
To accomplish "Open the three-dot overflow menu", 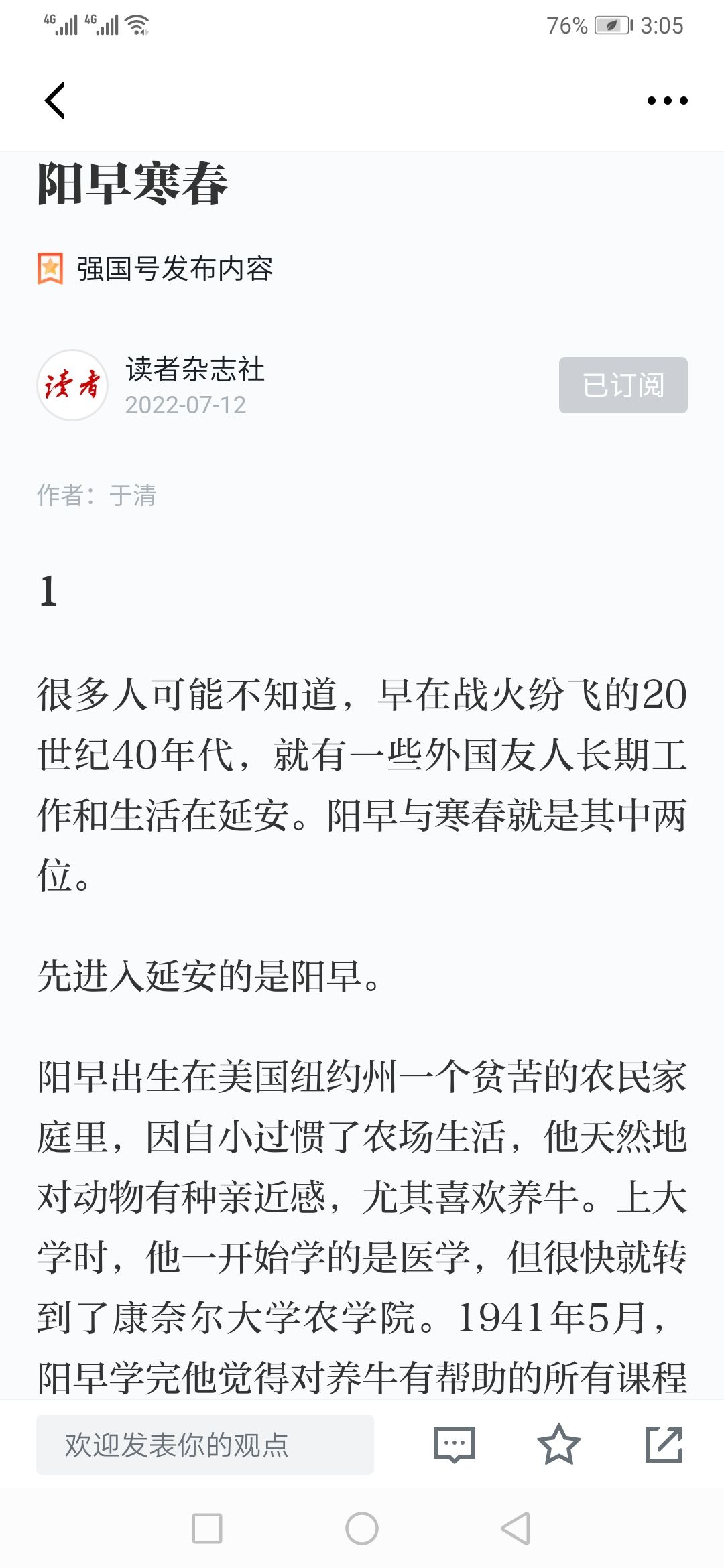I will (667, 101).
